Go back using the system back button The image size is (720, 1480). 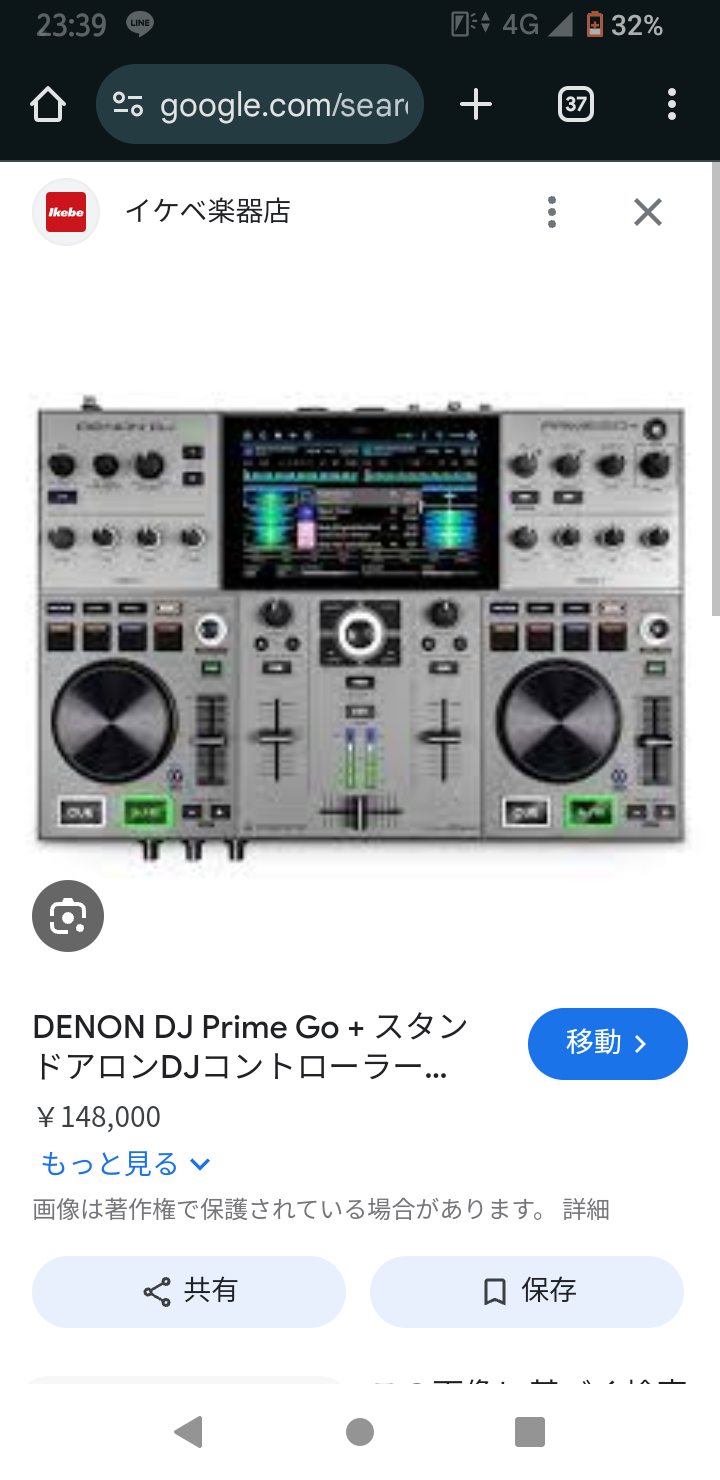[x=188, y=1432]
